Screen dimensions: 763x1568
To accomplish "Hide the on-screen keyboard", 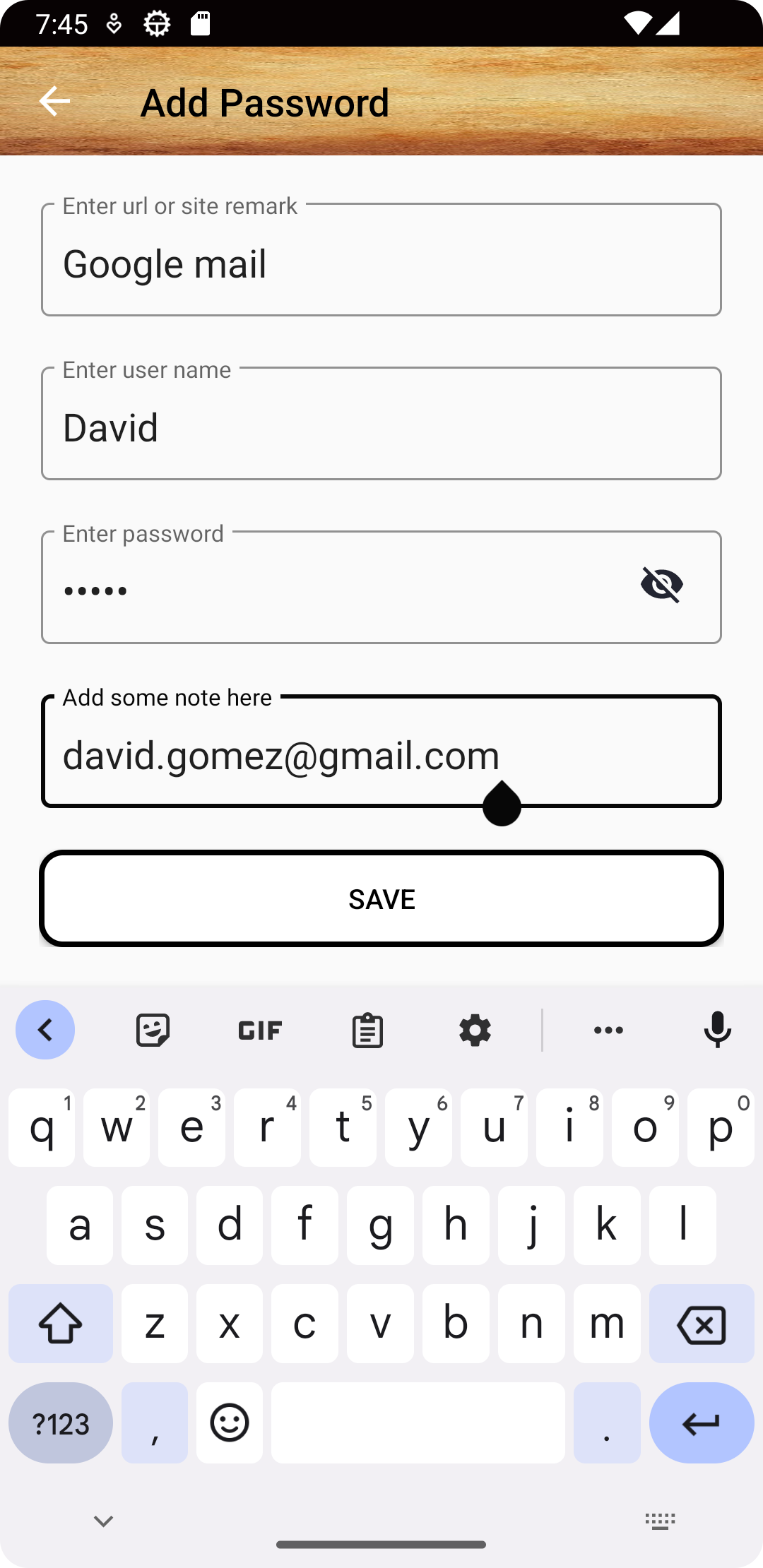I will pos(103,1521).
